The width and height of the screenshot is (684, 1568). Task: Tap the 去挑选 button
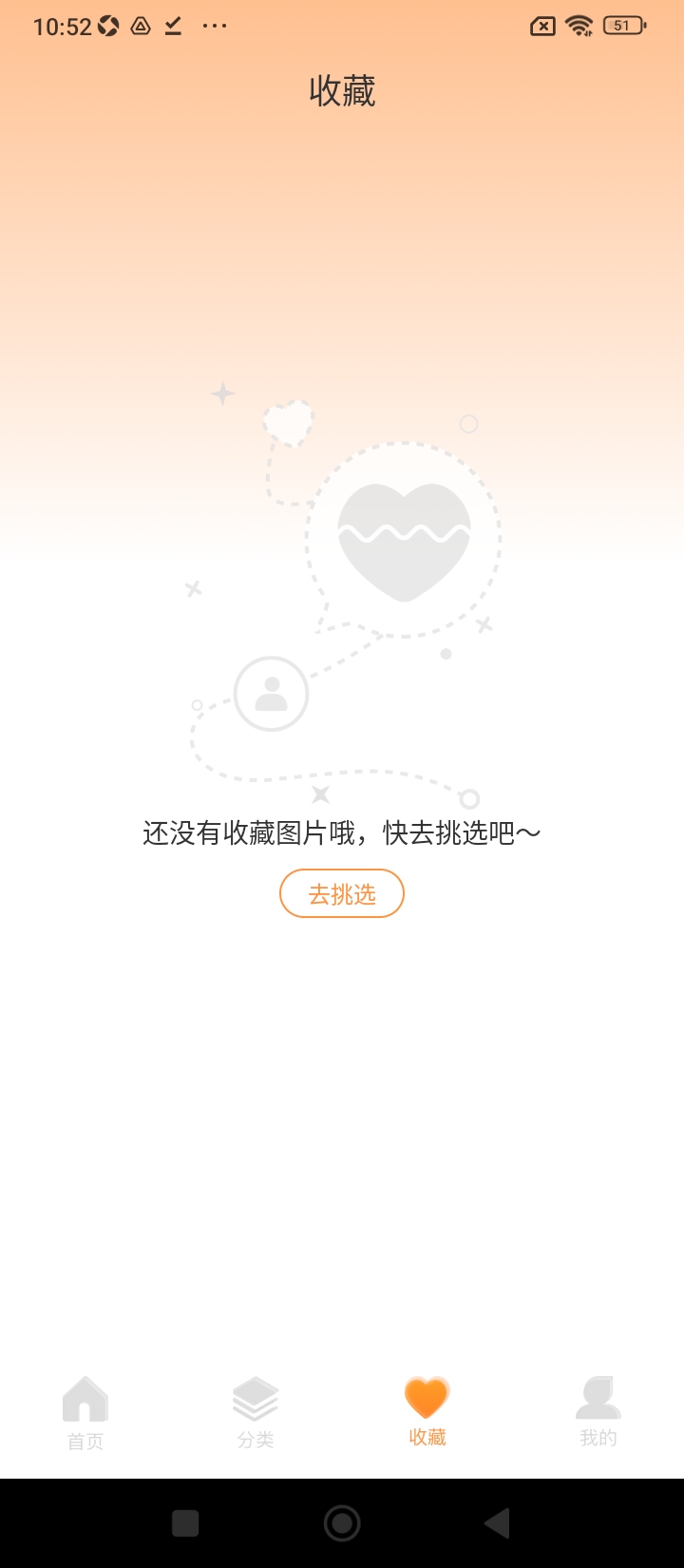tap(342, 893)
